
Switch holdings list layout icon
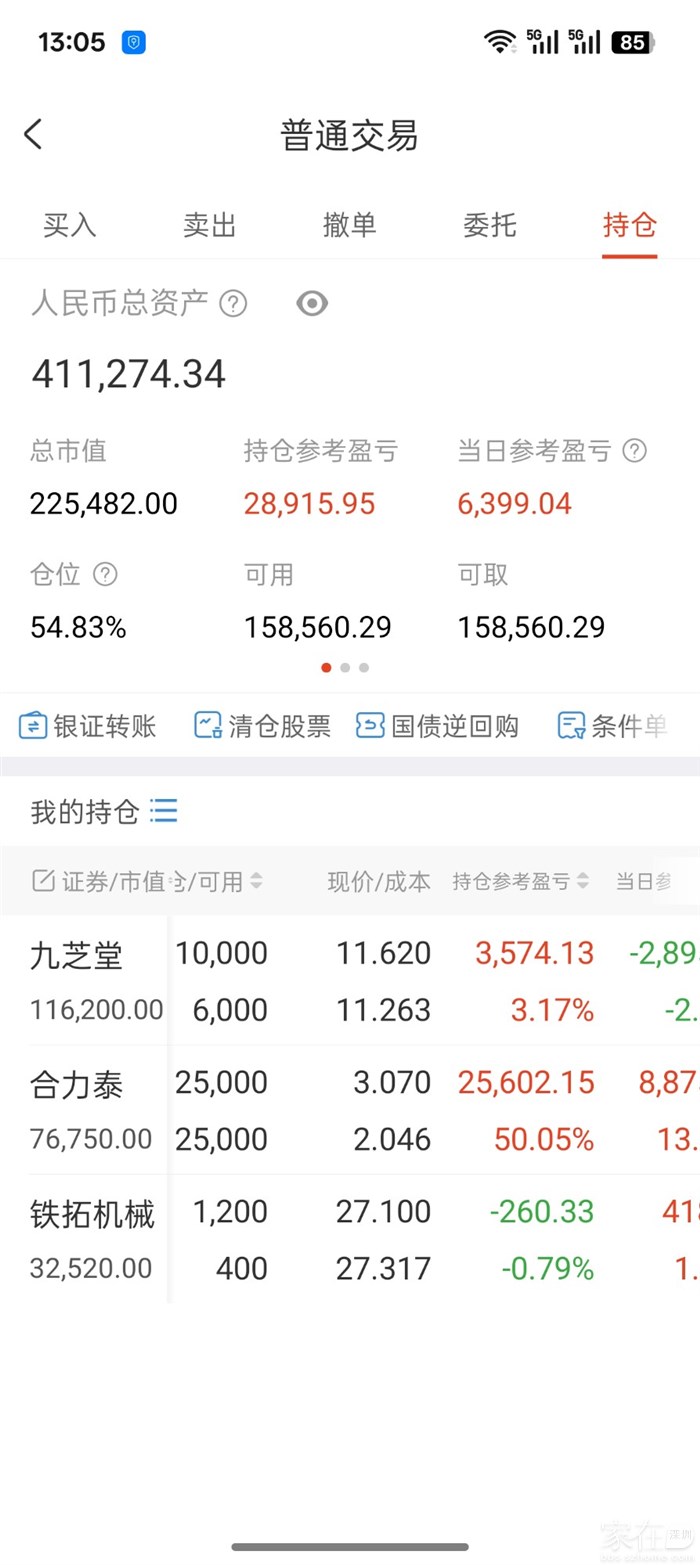pyautogui.click(x=164, y=810)
